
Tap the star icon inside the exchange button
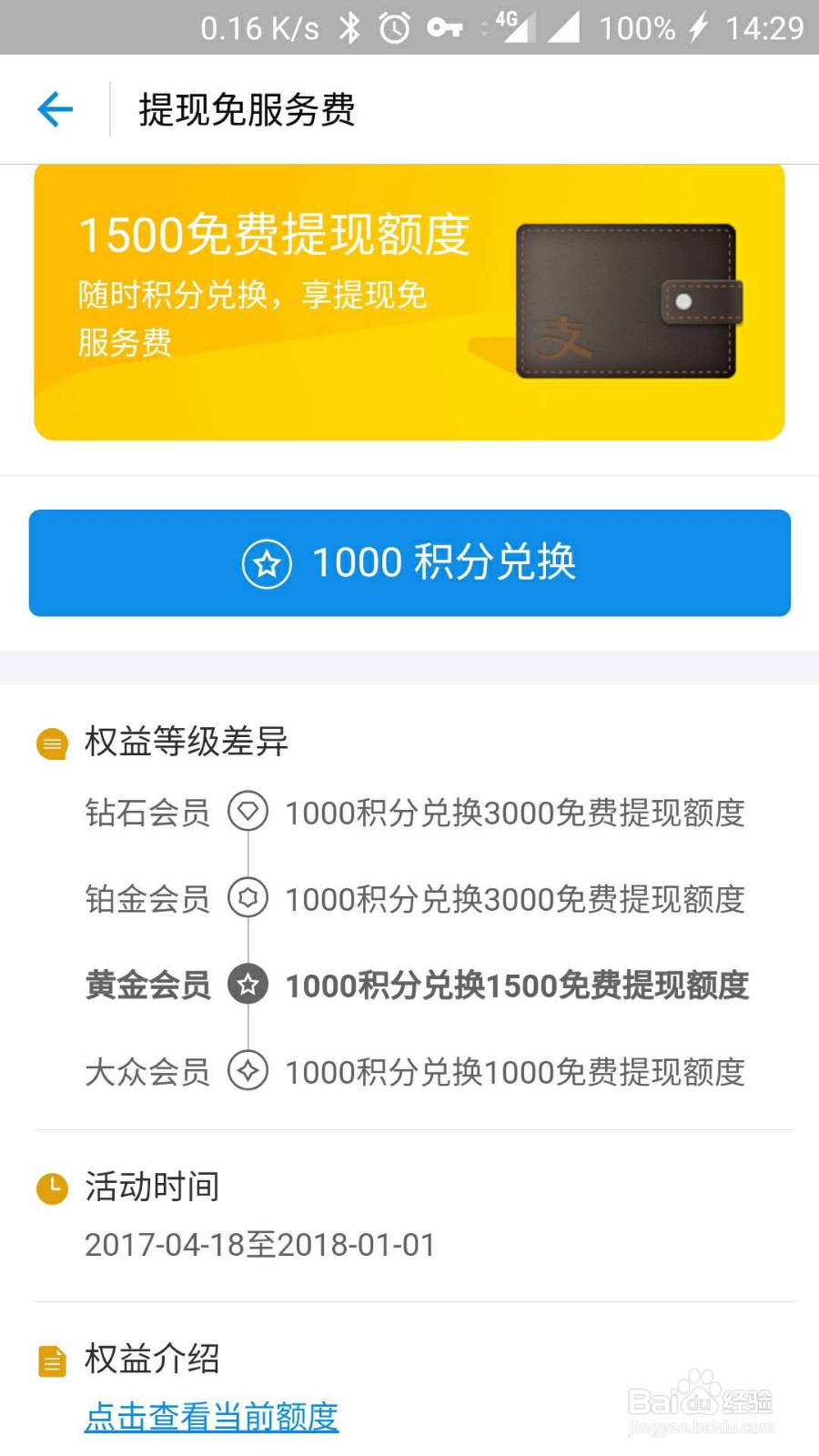[x=266, y=563]
